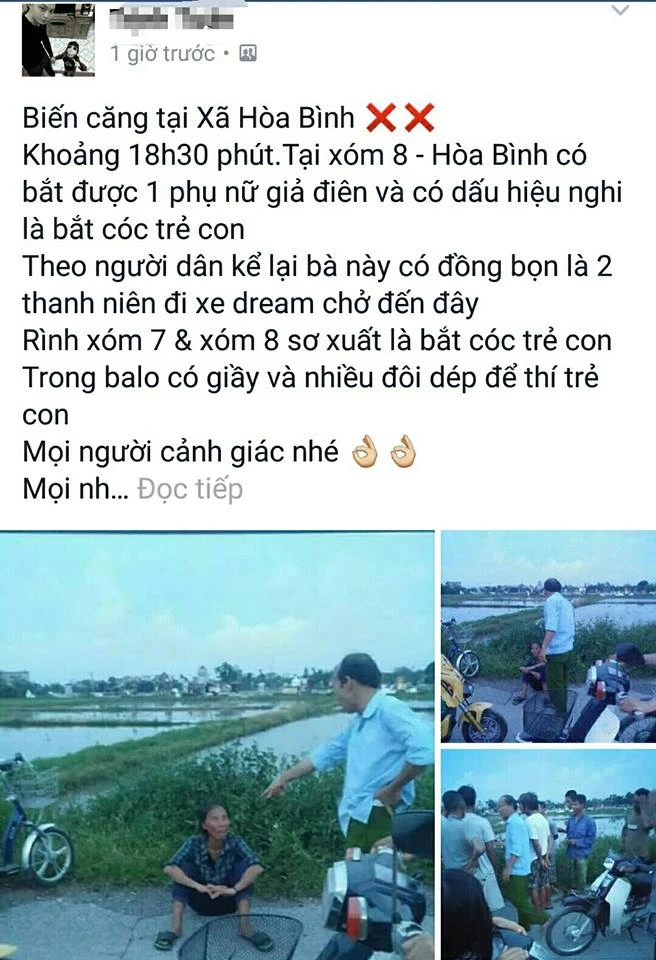View the photo with the yellow motorbike
This screenshot has width=656, height=960.
(548, 637)
